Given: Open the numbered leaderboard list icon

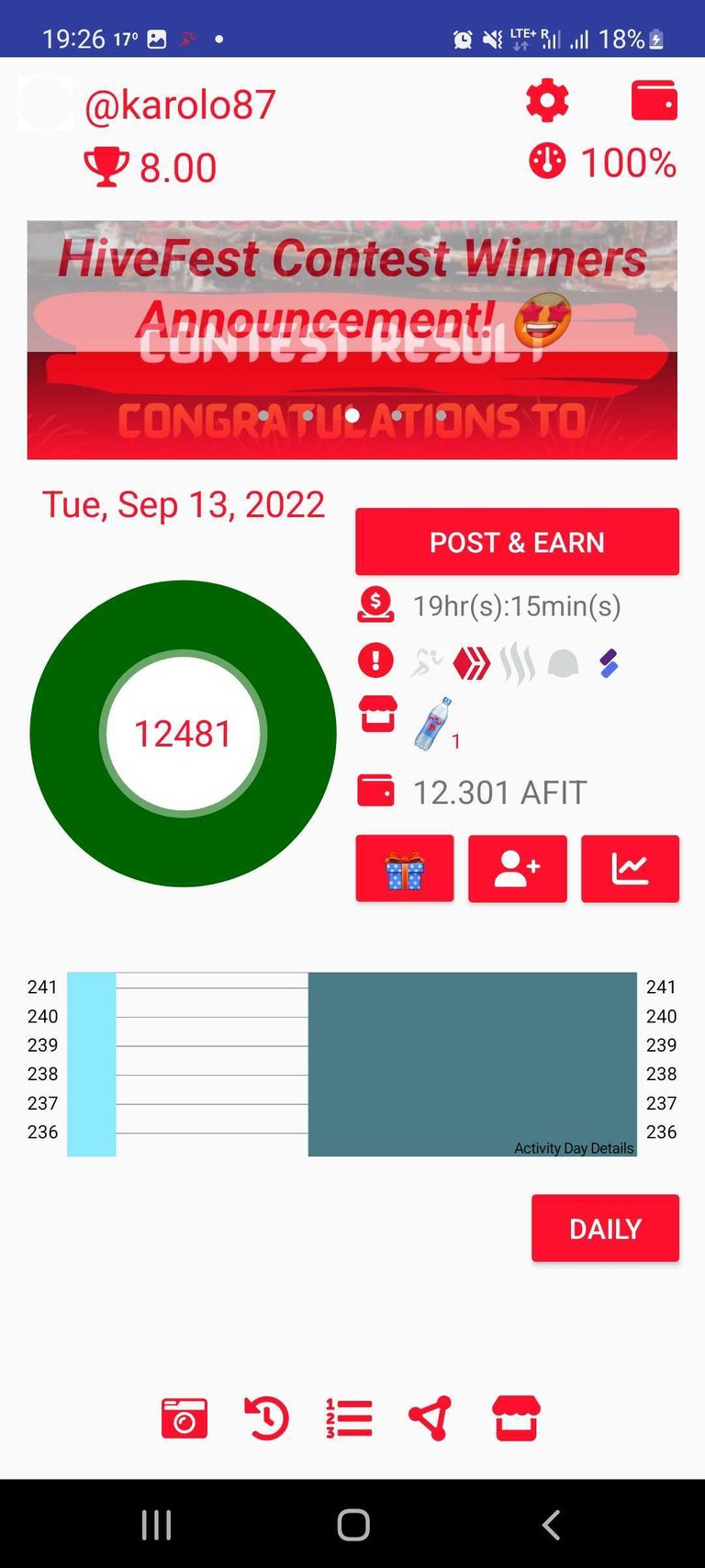Looking at the screenshot, I should (x=349, y=1419).
